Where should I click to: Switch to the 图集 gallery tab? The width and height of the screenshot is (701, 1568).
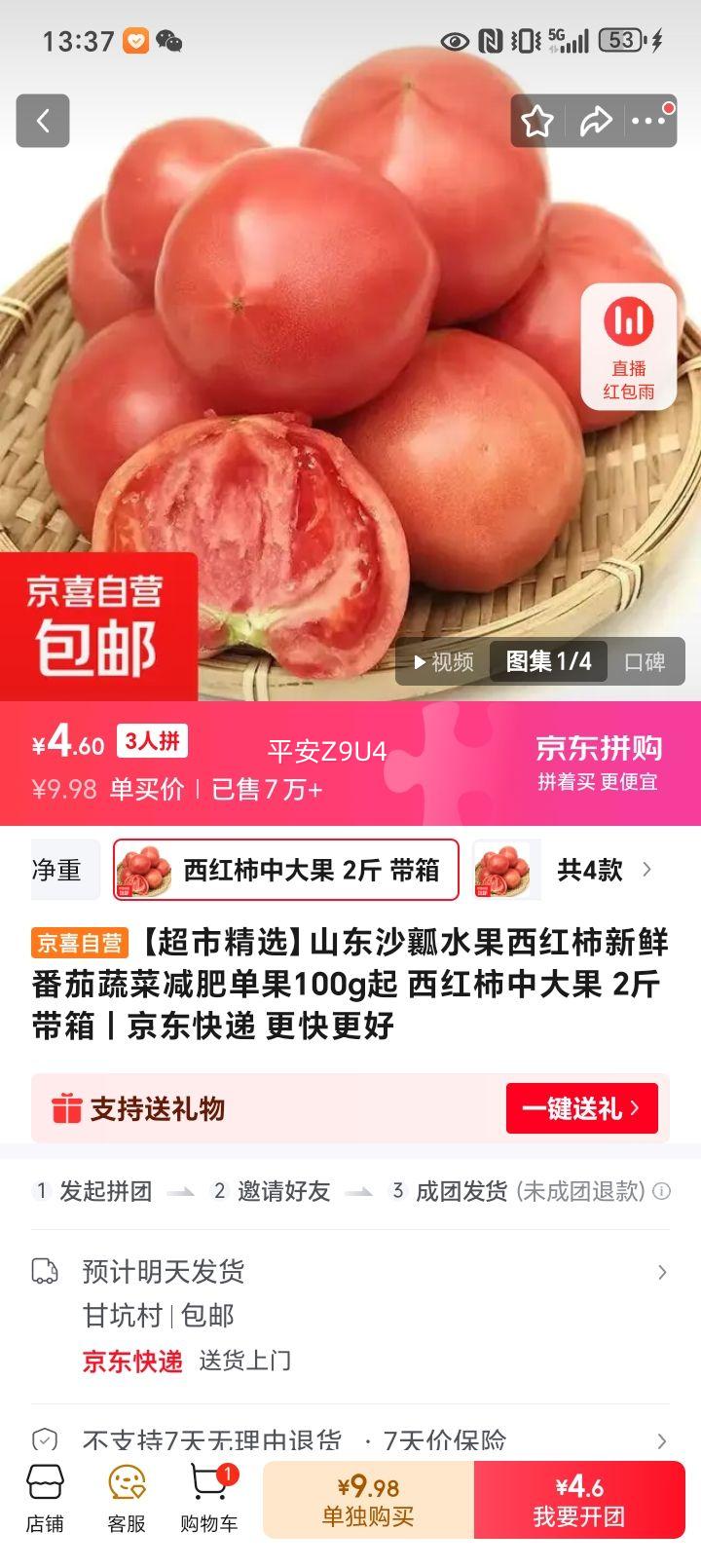pyautogui.click(x=548, y=662)
